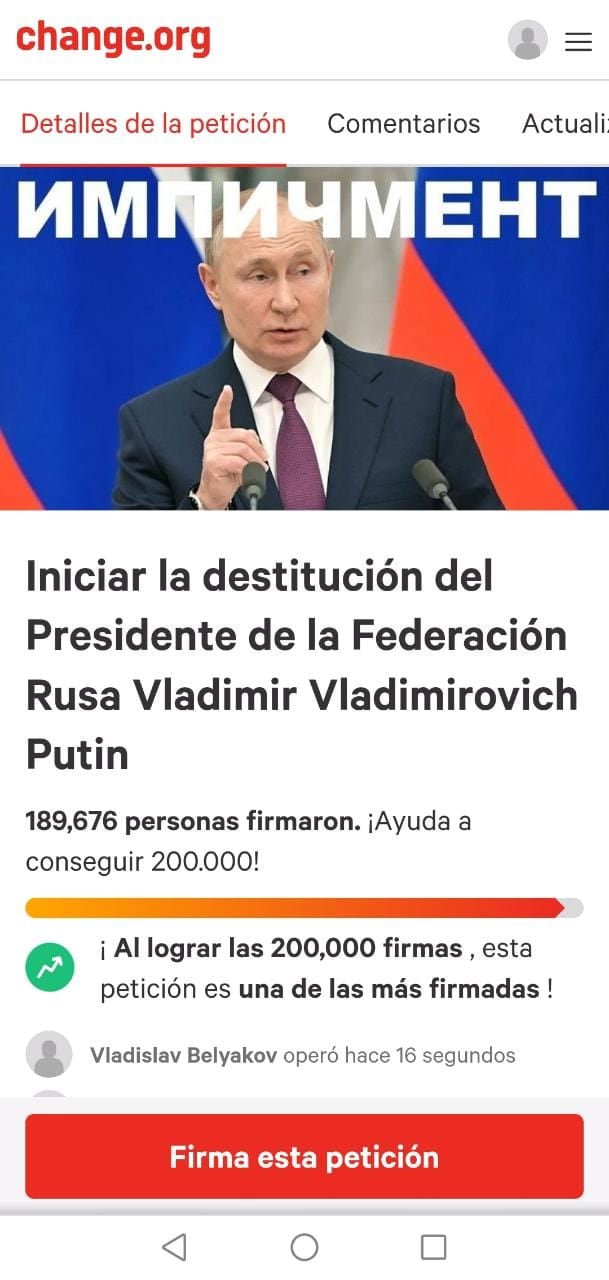Tap Firma esta petición button
Image resolution: width=609 pixels, height=1280 pixels.
point(304,1157)
